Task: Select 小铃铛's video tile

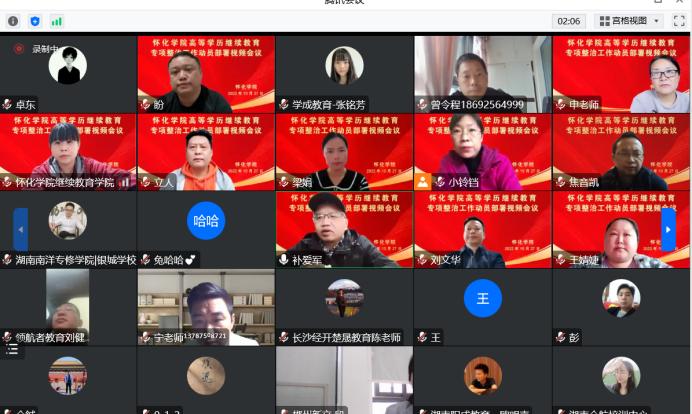Action: pos(482,151)
